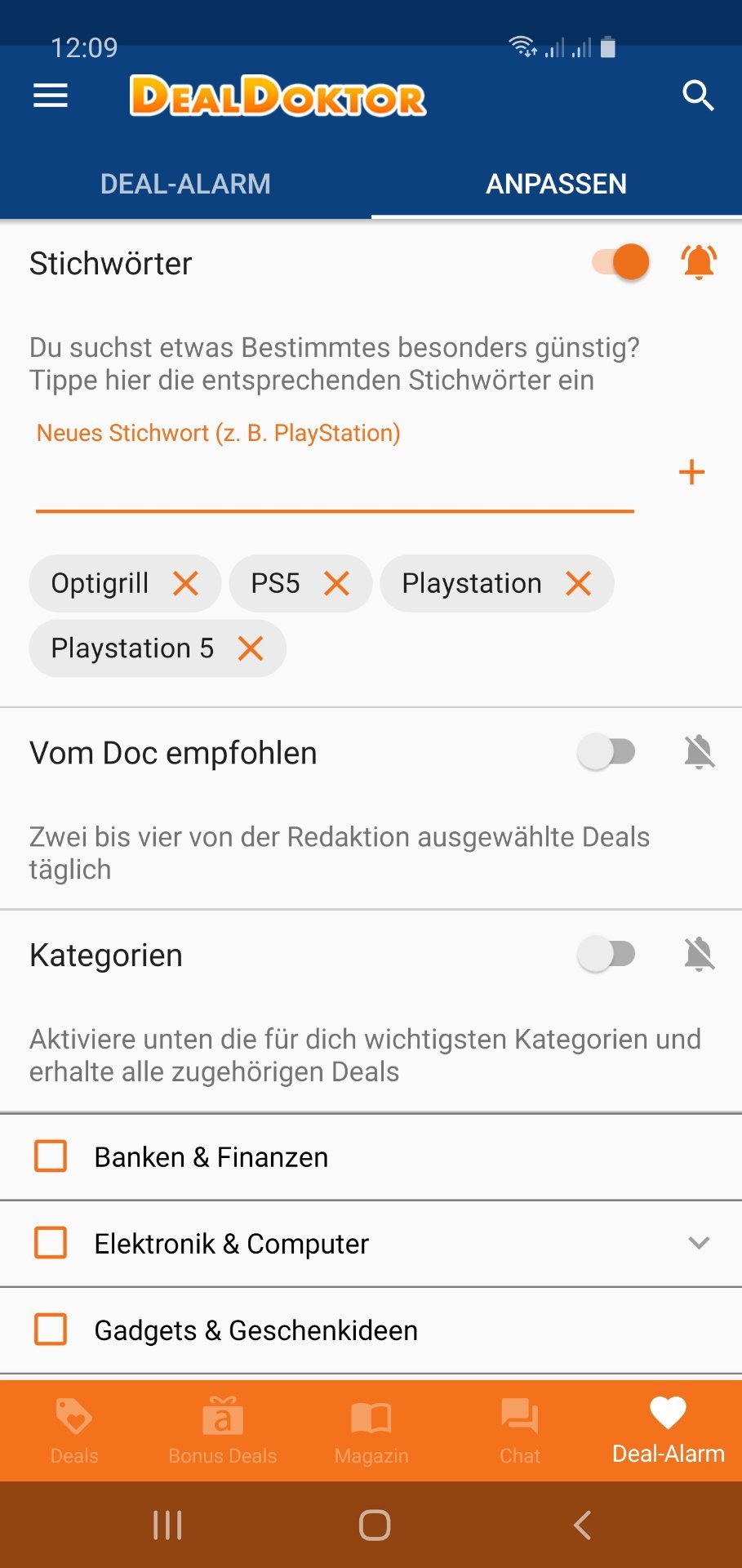Open the hamburger drawer menu
This screenshot has width=742, height=1568.
point(50,96)
